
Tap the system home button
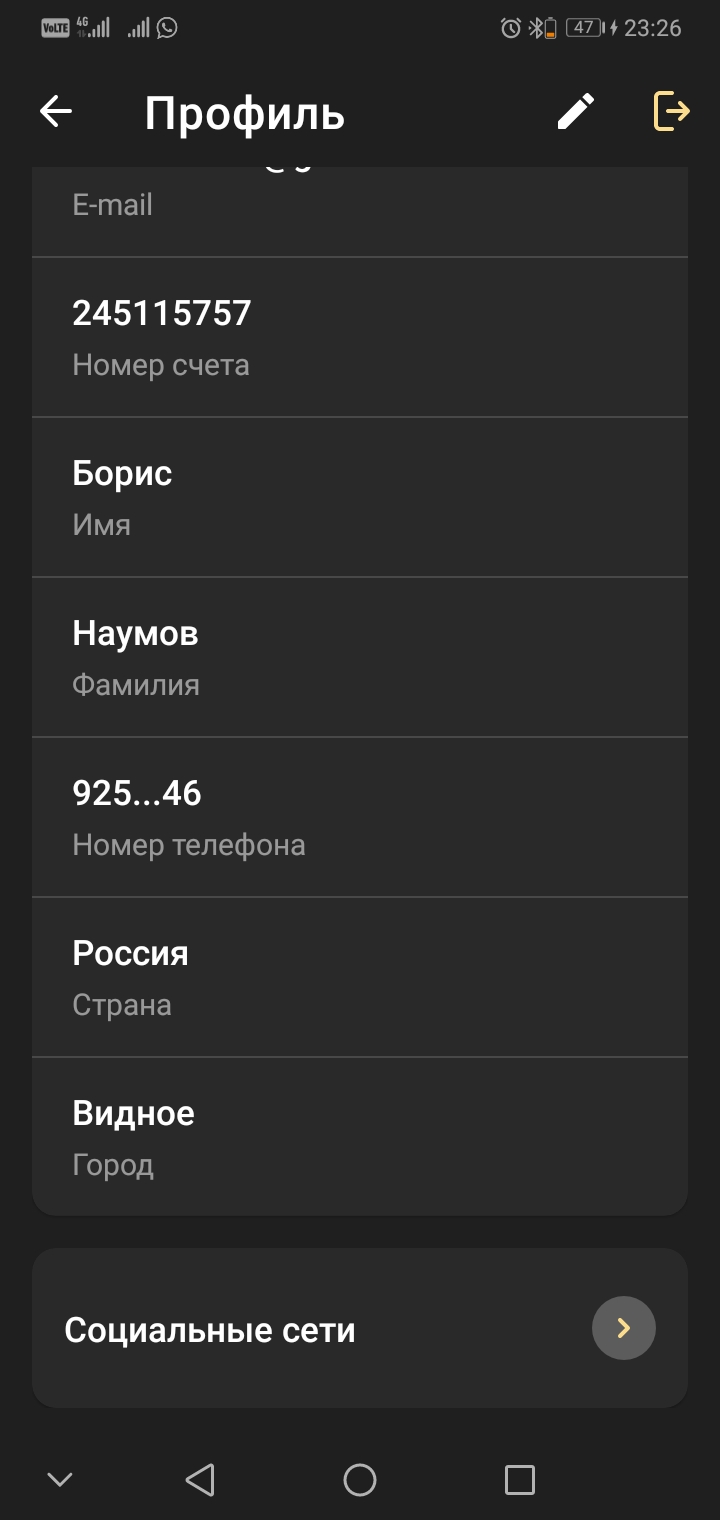360,1479
